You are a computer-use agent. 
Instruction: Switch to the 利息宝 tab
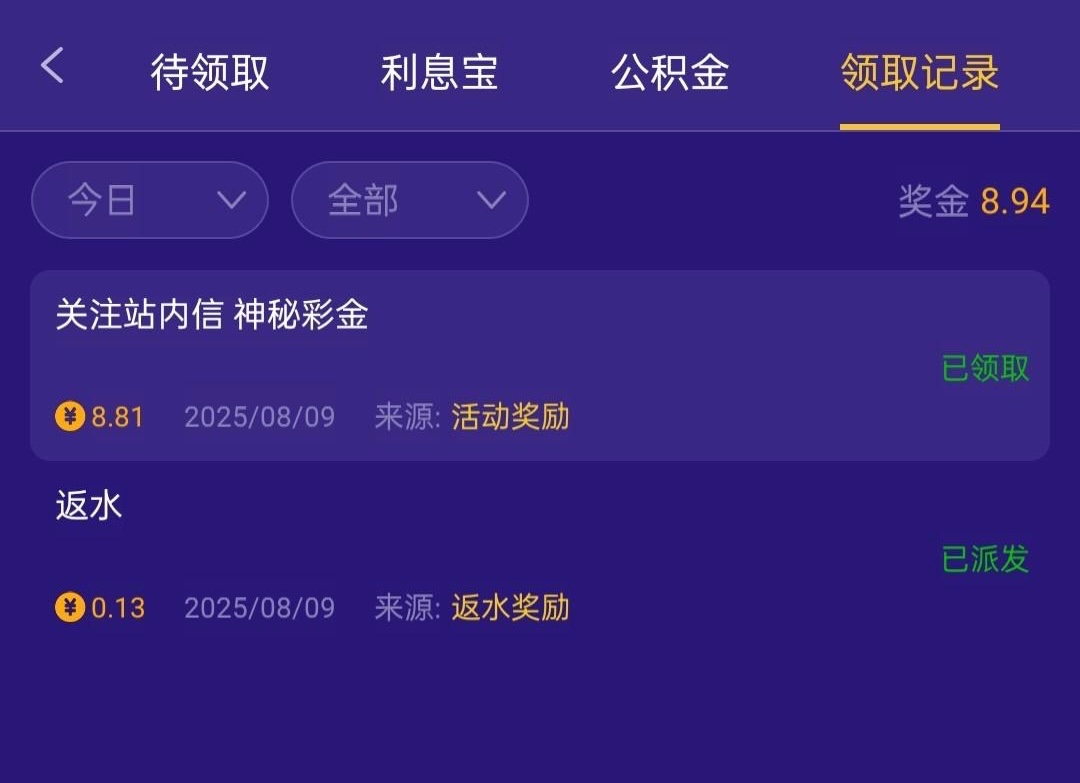(x=439, y=73)
